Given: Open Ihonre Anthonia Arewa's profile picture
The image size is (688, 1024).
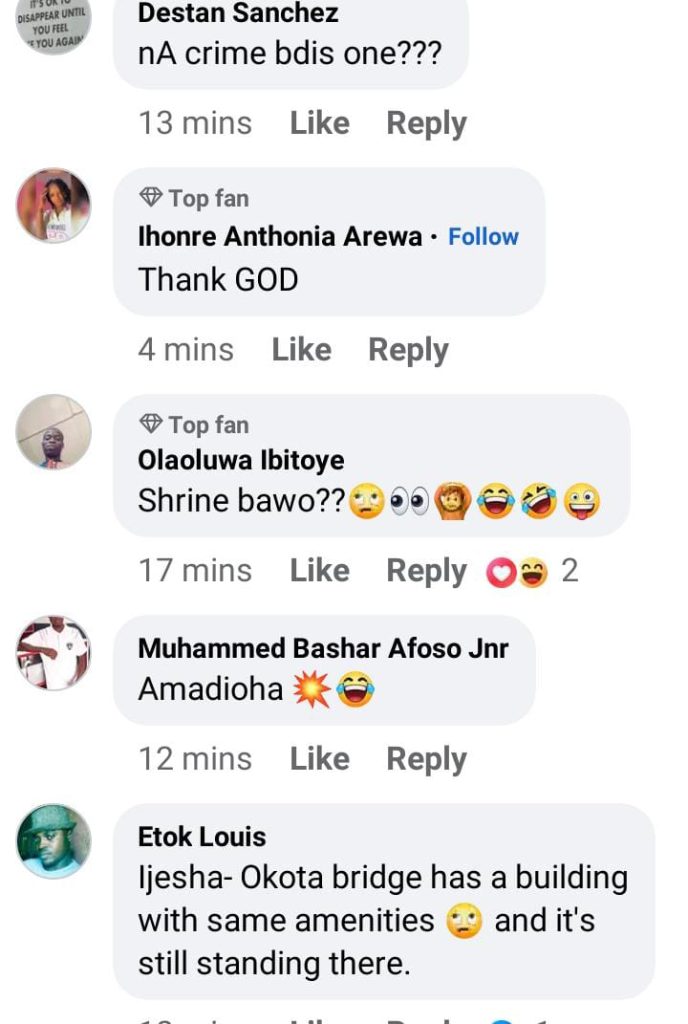Looking at the screenshot, I should [54, 205].
